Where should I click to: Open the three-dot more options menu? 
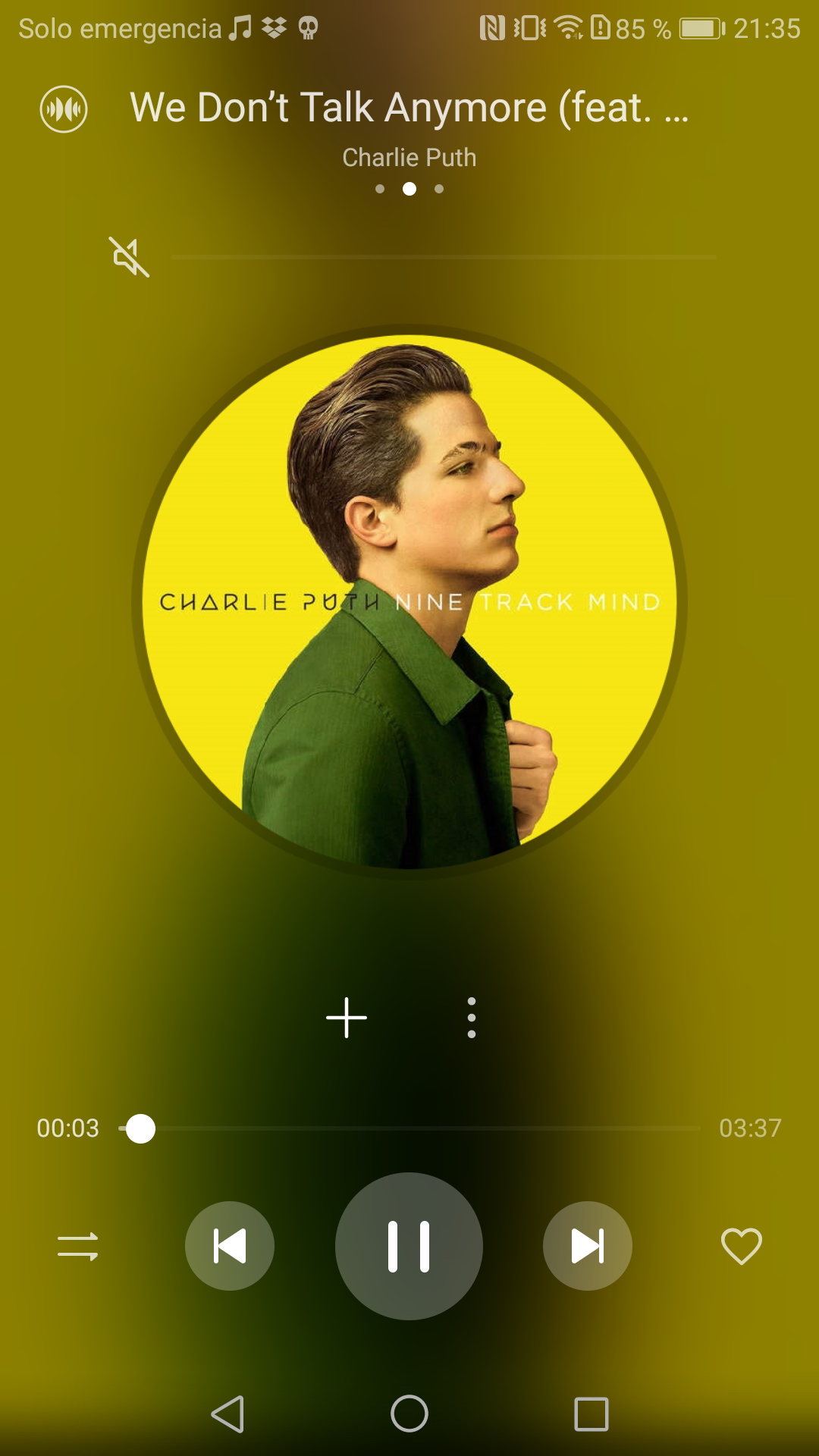(x=472, y=1018)
